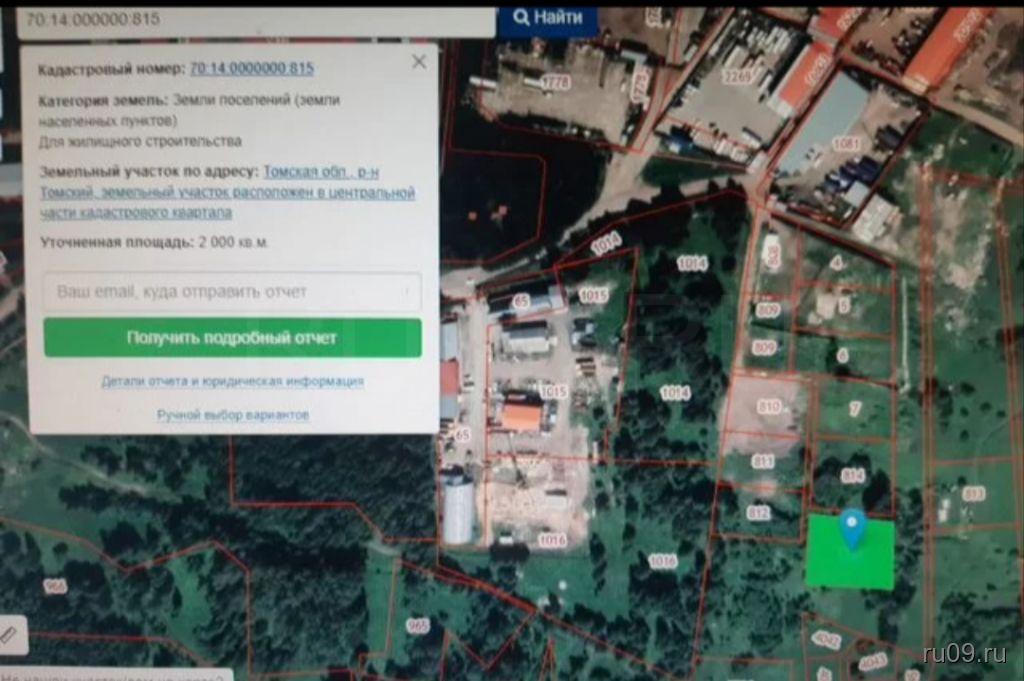Open Детали отчета и юридическая информация
This screenshot has width=1024, height=681.
232,381
